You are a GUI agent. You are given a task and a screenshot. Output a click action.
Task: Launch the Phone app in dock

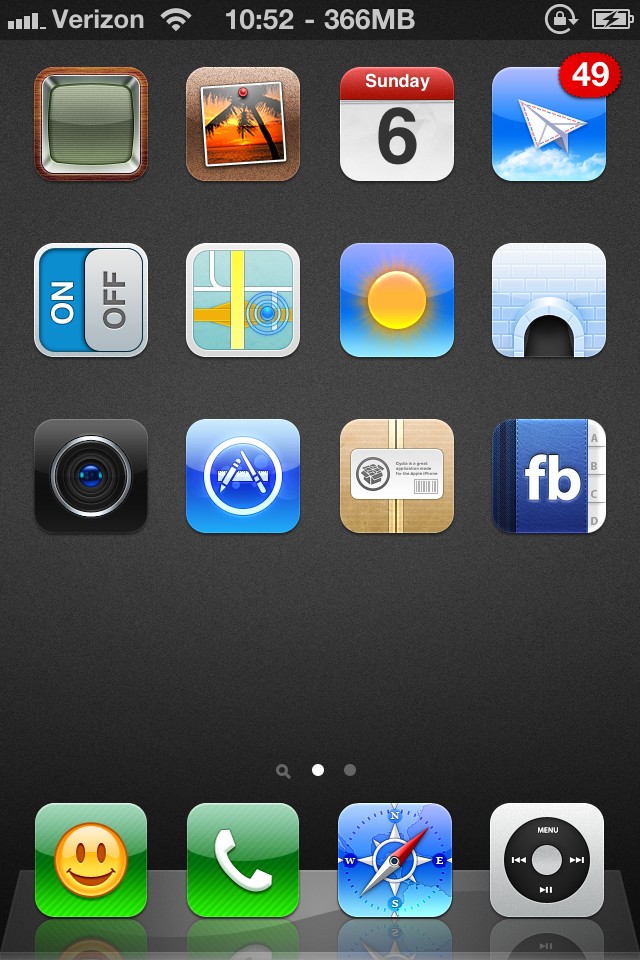pyautogui.click(x=243, y=860)
